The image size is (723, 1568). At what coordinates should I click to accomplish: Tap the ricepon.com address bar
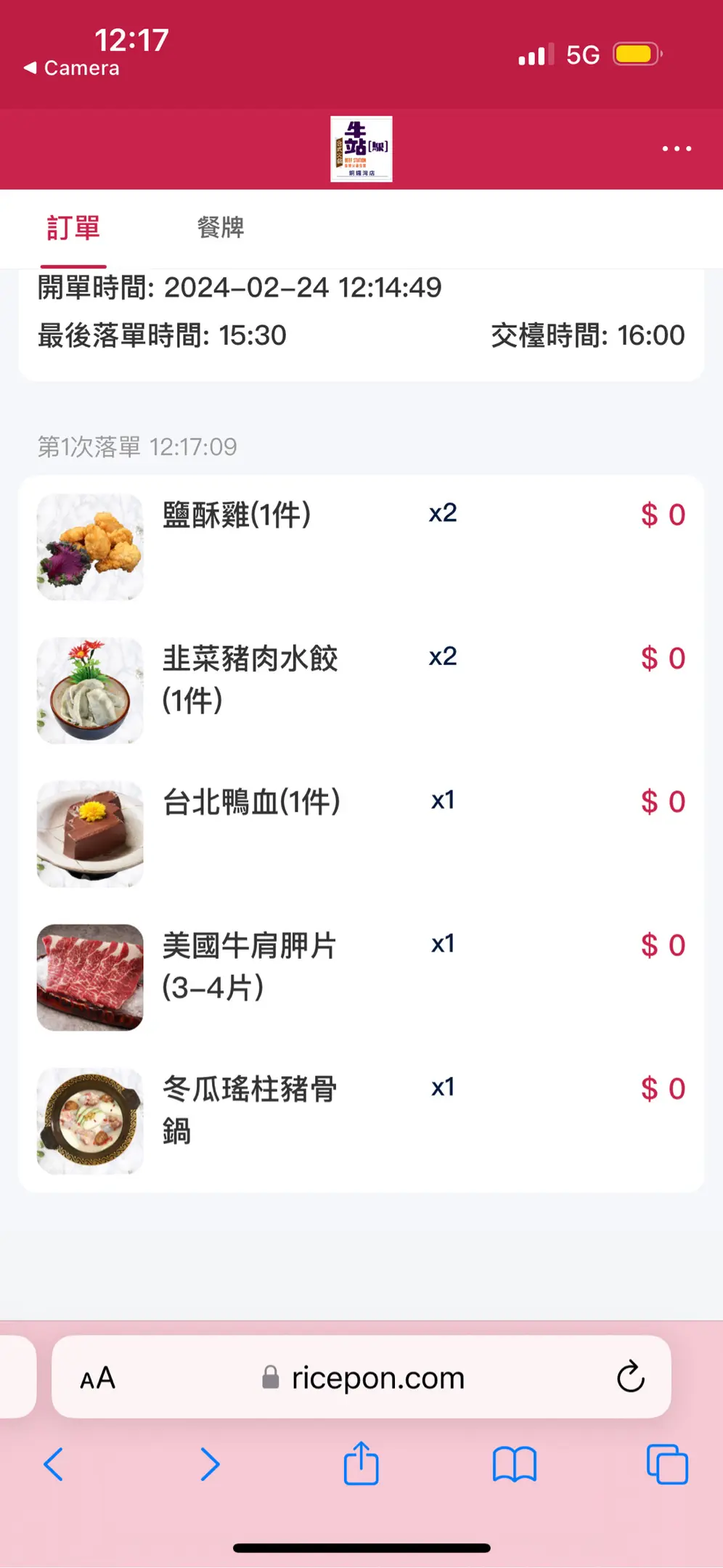tap(363, 1377)
